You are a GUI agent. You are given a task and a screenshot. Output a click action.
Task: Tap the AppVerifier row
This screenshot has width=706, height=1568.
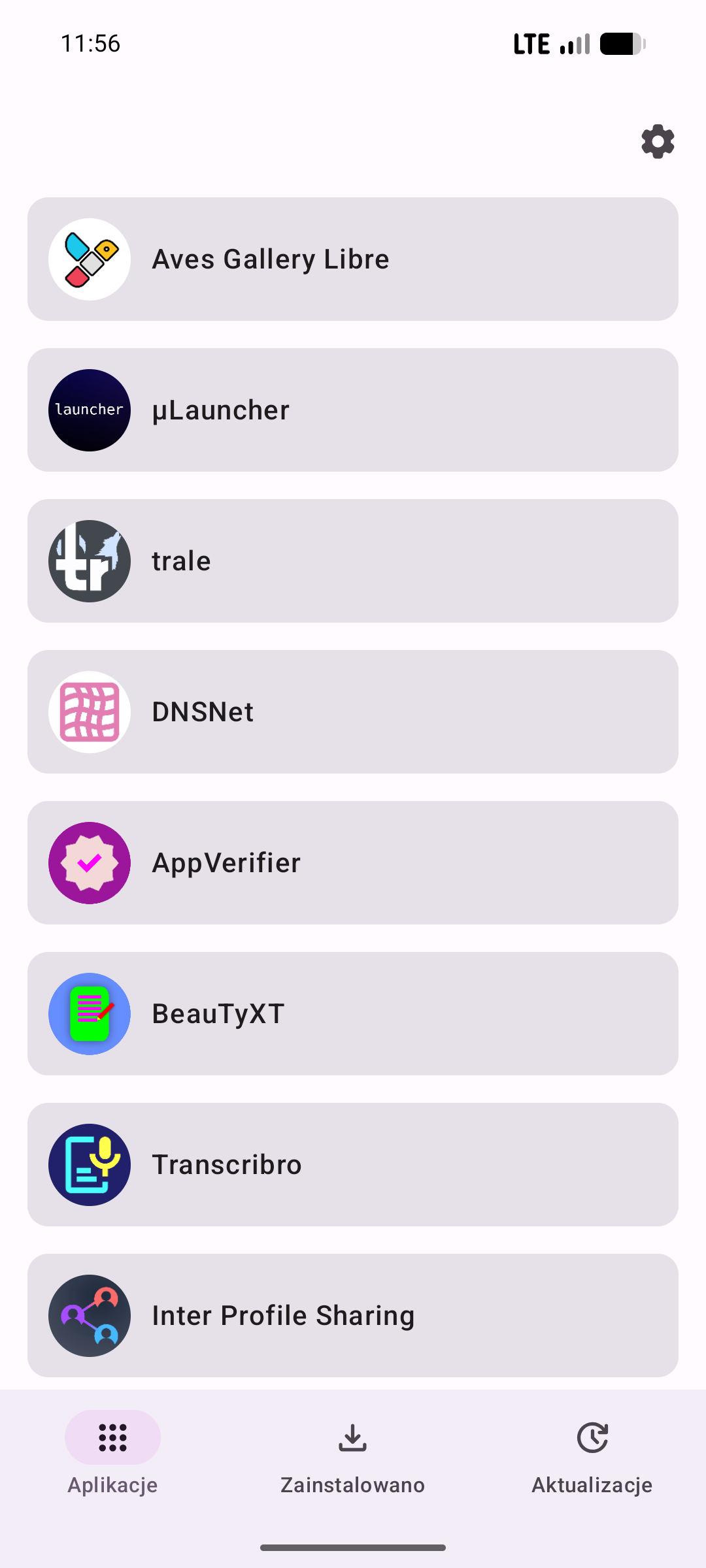(353, 863)
